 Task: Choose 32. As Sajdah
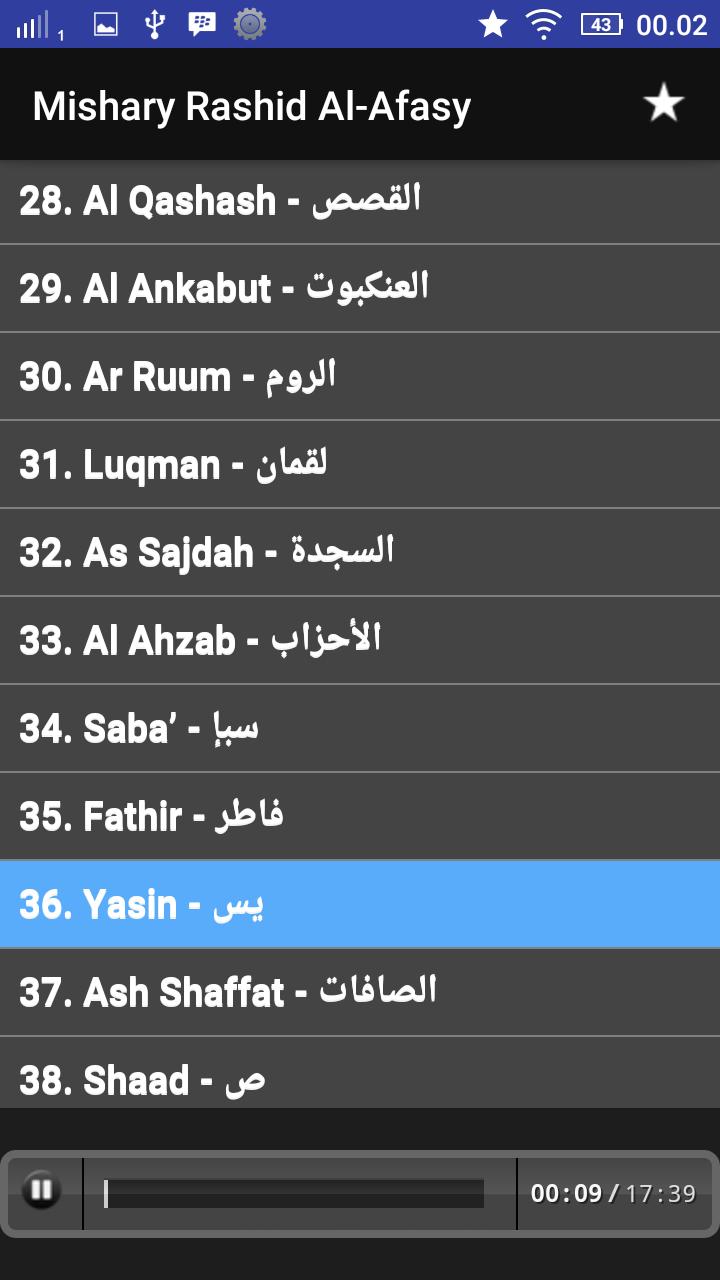coord(360,553)
